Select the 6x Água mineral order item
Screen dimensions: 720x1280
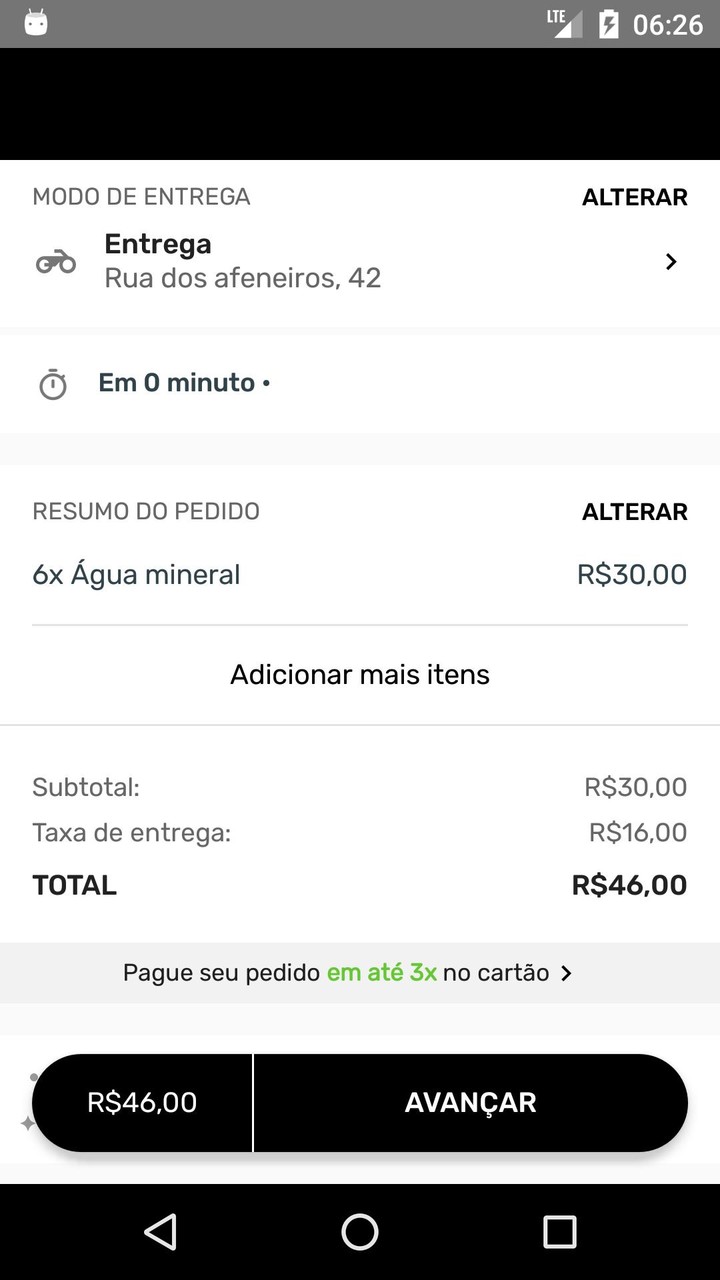(360, 574)
